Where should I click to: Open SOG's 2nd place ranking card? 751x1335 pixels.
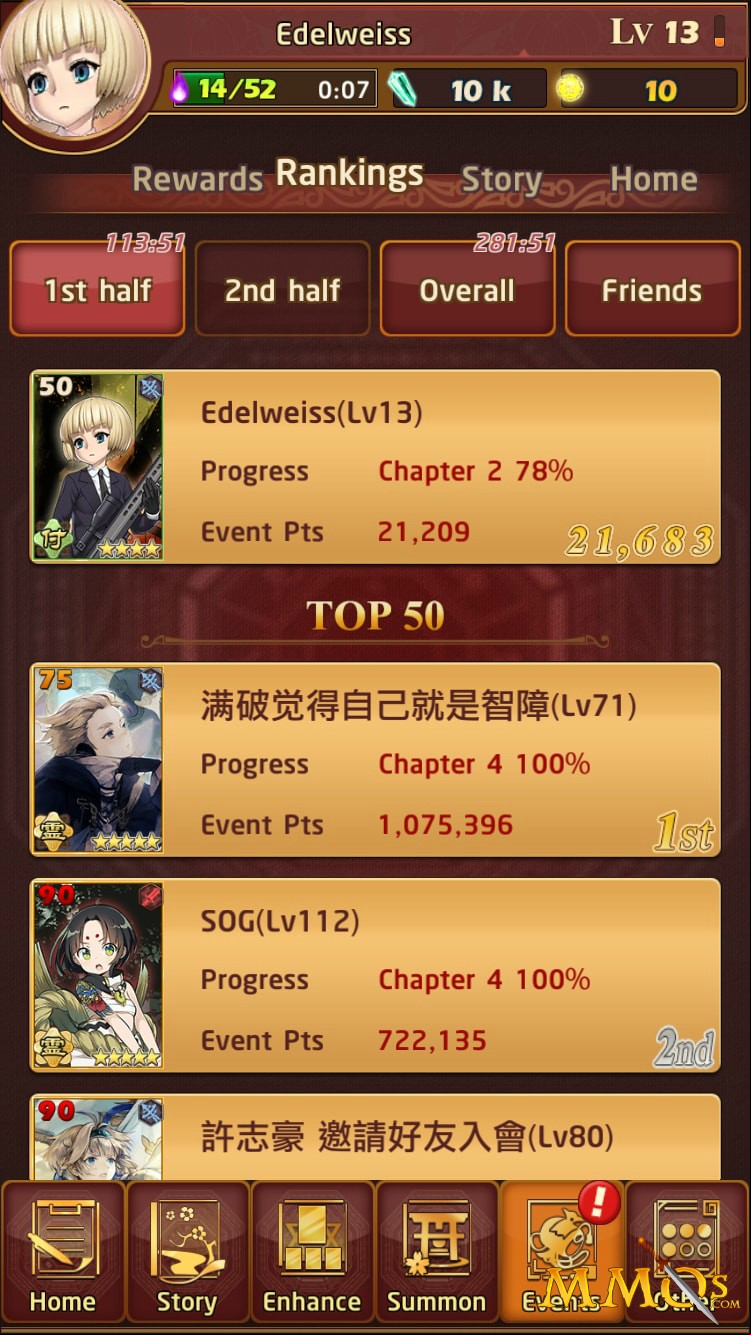point(375,975)
